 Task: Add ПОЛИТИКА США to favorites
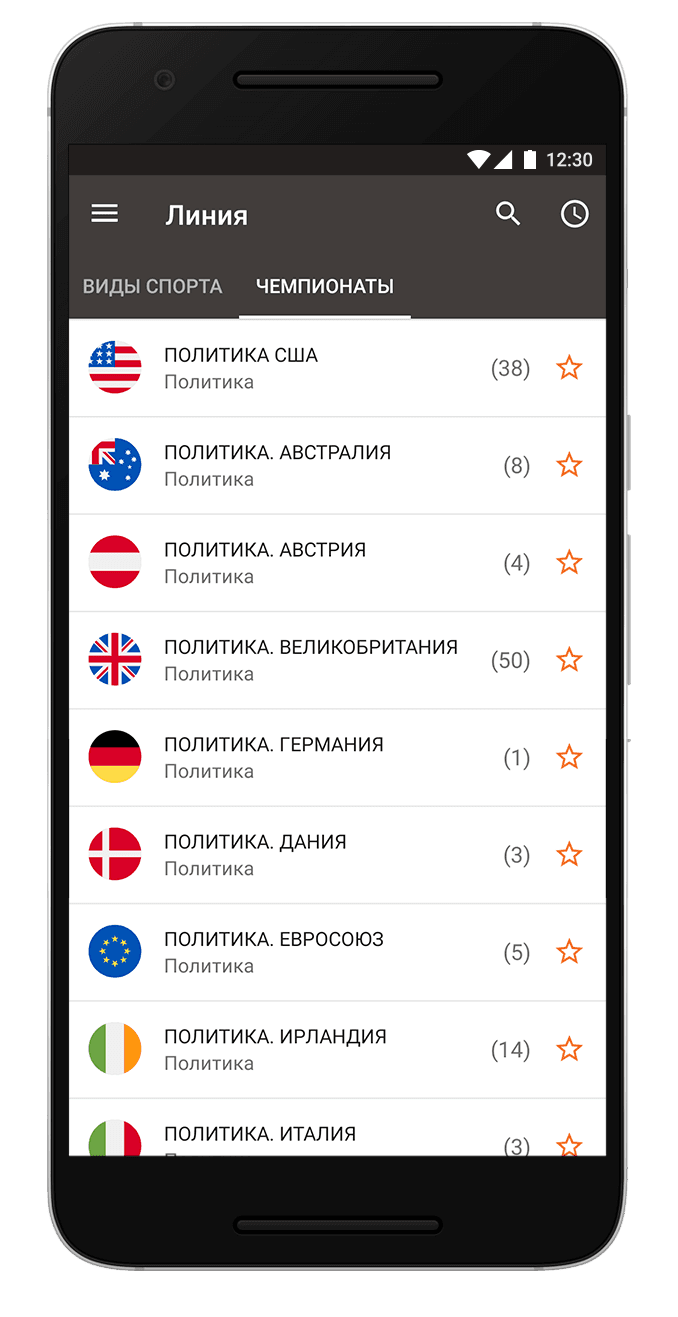pos(569,368)
